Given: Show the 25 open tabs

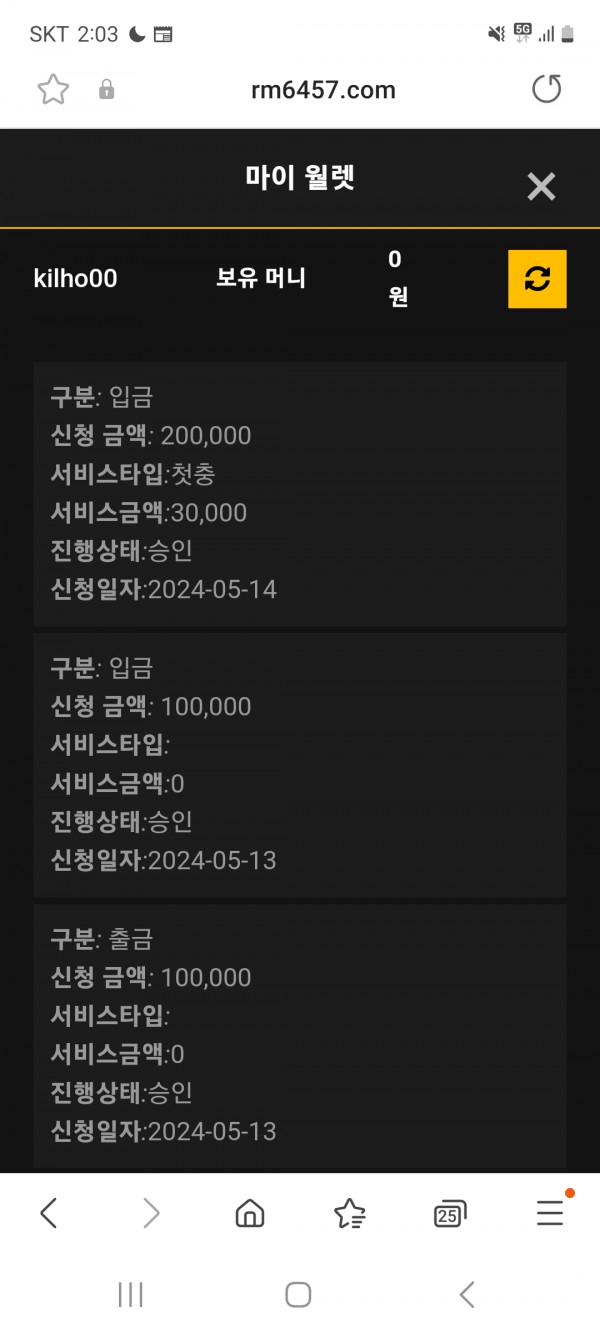Looking at the screenshot, I should [x=450, y=1214].
